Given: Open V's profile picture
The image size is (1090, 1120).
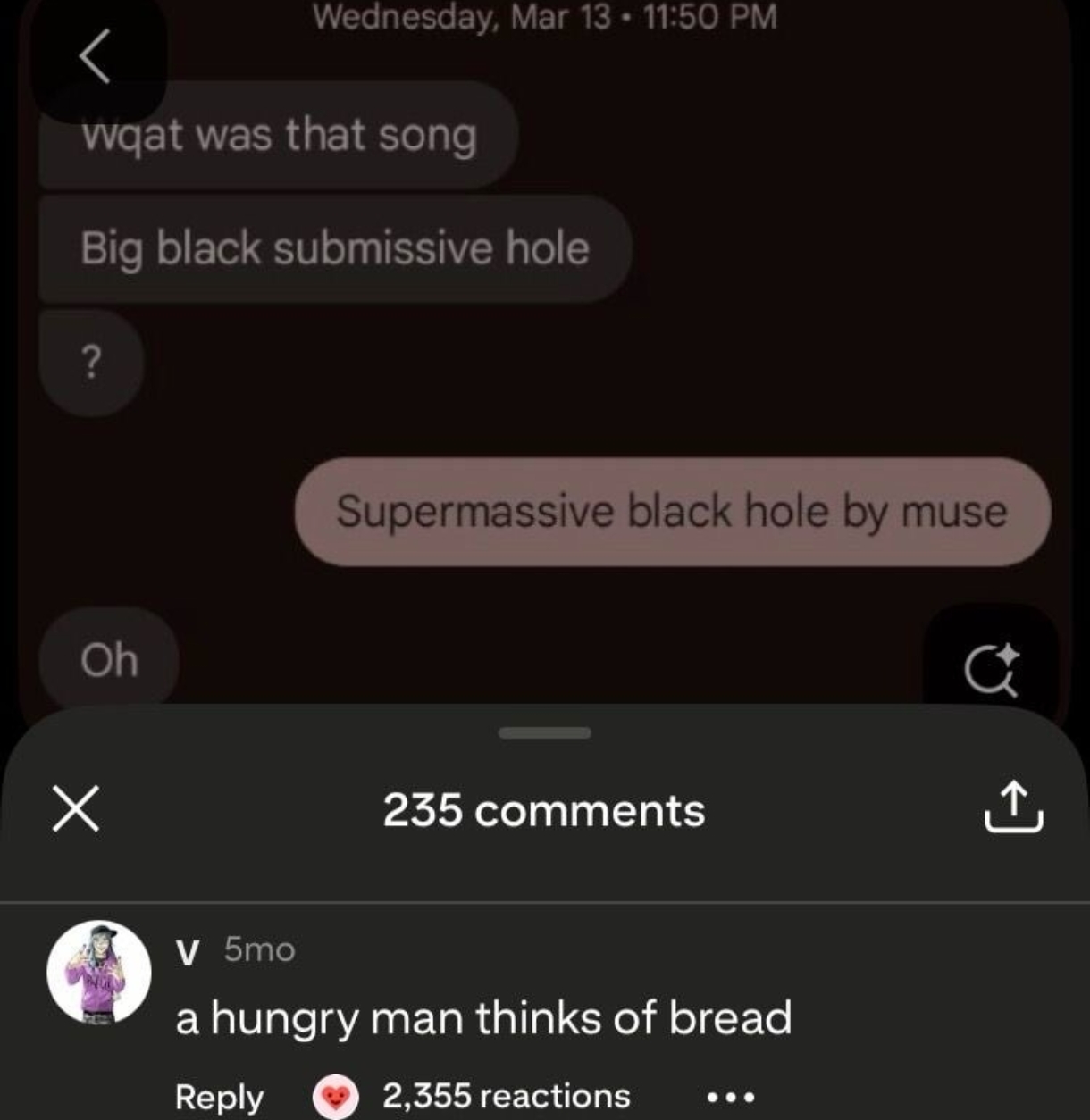Looking at the screenshot, I should click(99, 972).
